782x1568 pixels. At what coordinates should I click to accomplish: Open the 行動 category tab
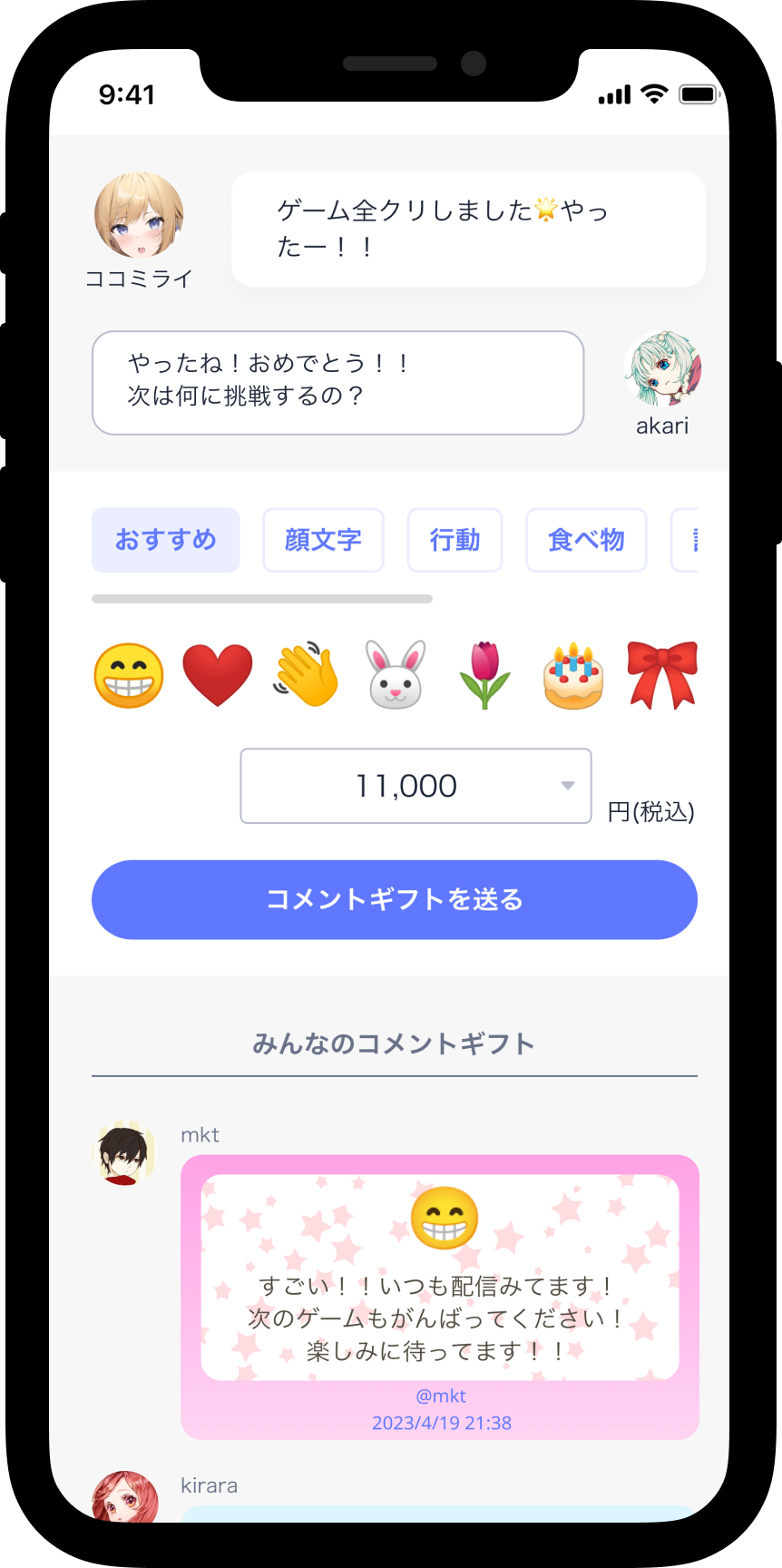pyautogui.click(x=455, y=540)
